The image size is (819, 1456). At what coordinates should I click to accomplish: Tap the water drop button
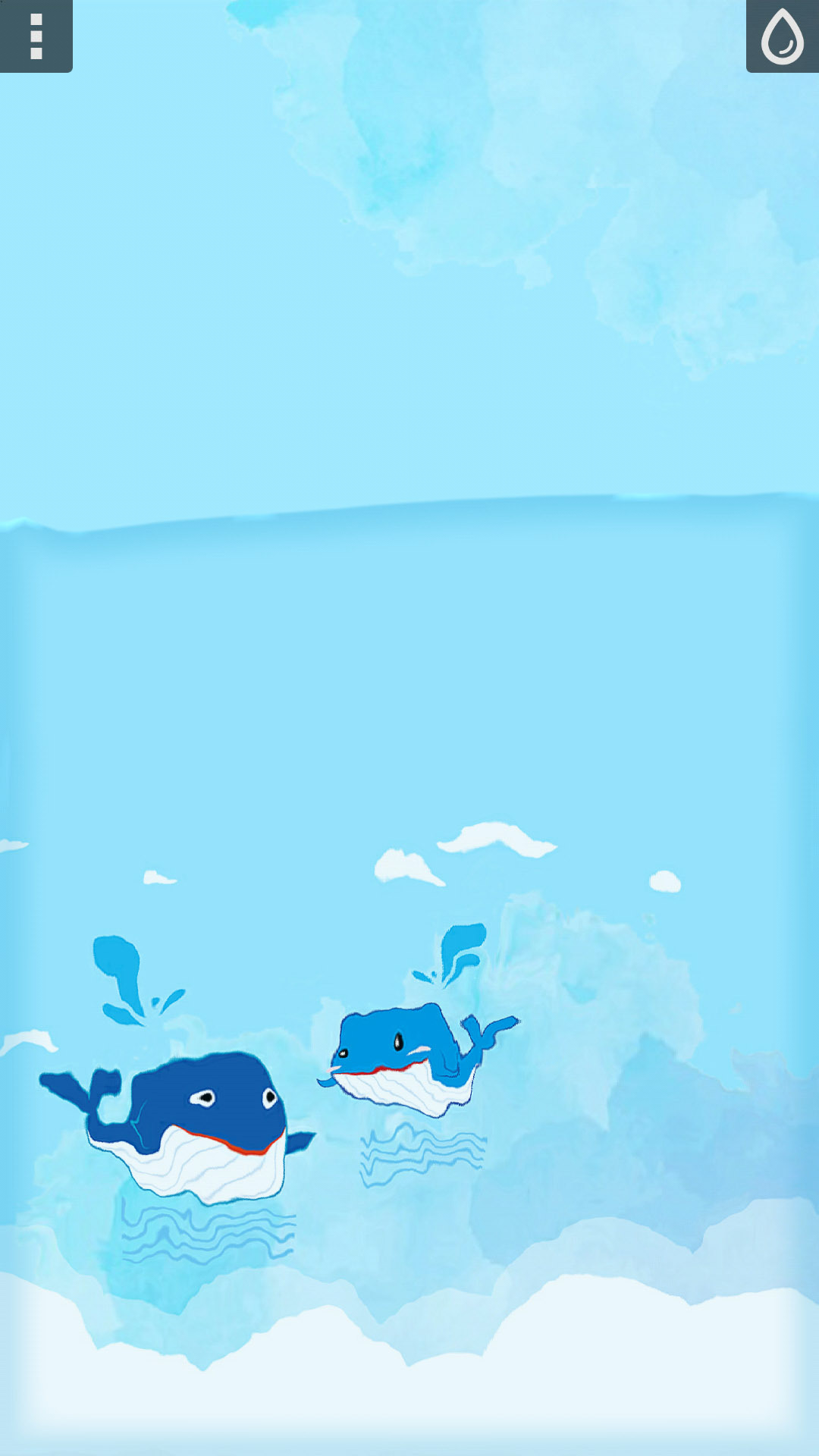click(x=782, y=36)
